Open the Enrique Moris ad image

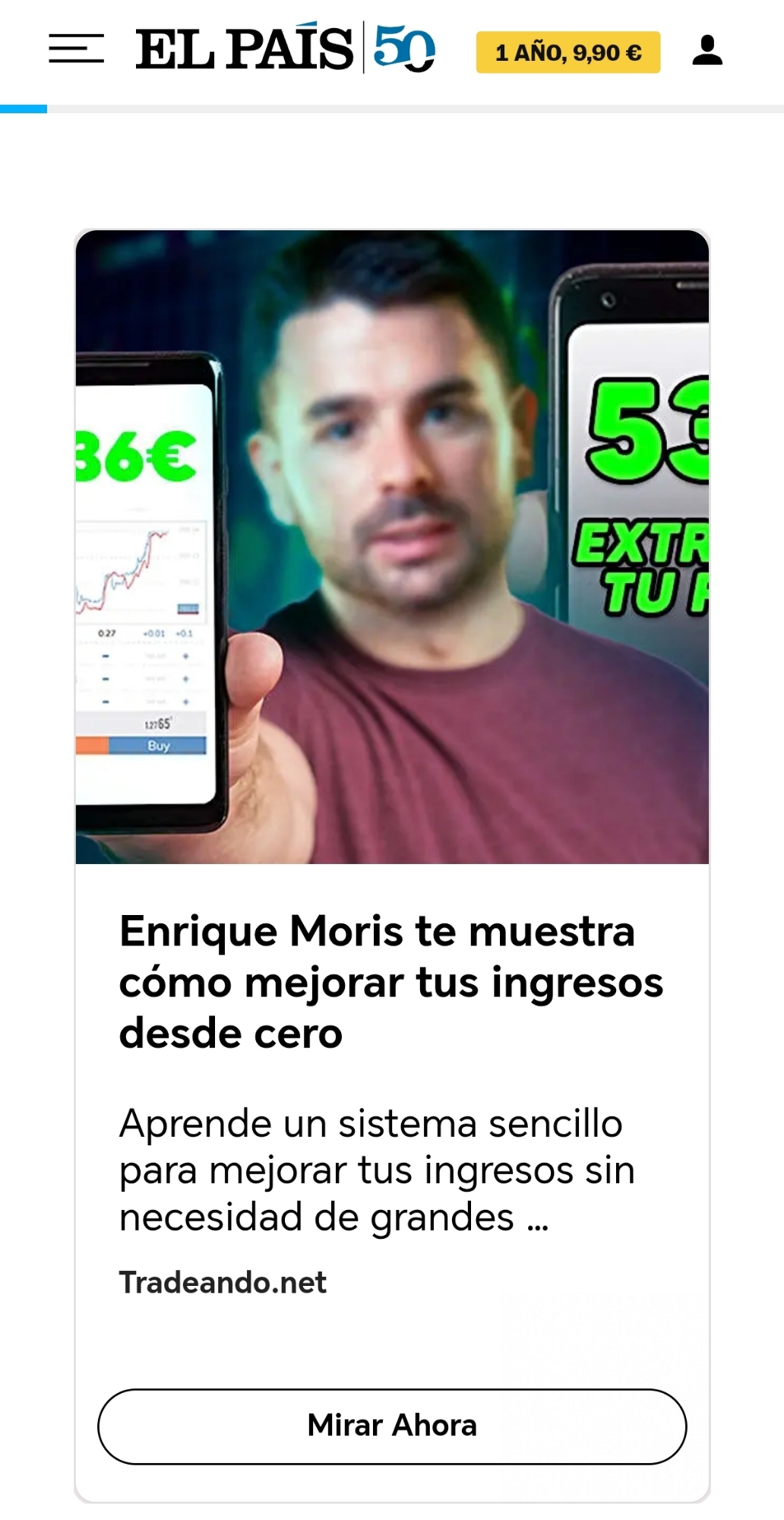coord(392,546)
